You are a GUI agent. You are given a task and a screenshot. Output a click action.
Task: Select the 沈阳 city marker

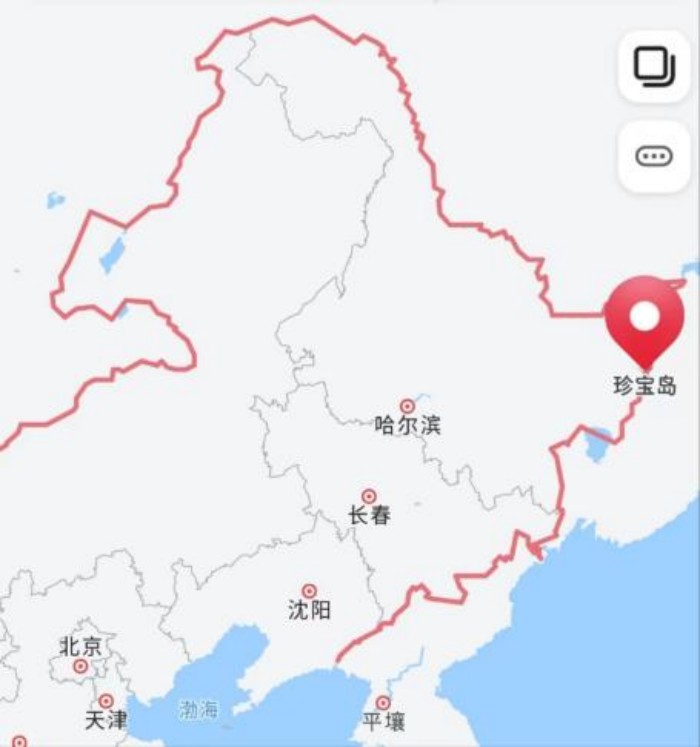click(309, 591)
